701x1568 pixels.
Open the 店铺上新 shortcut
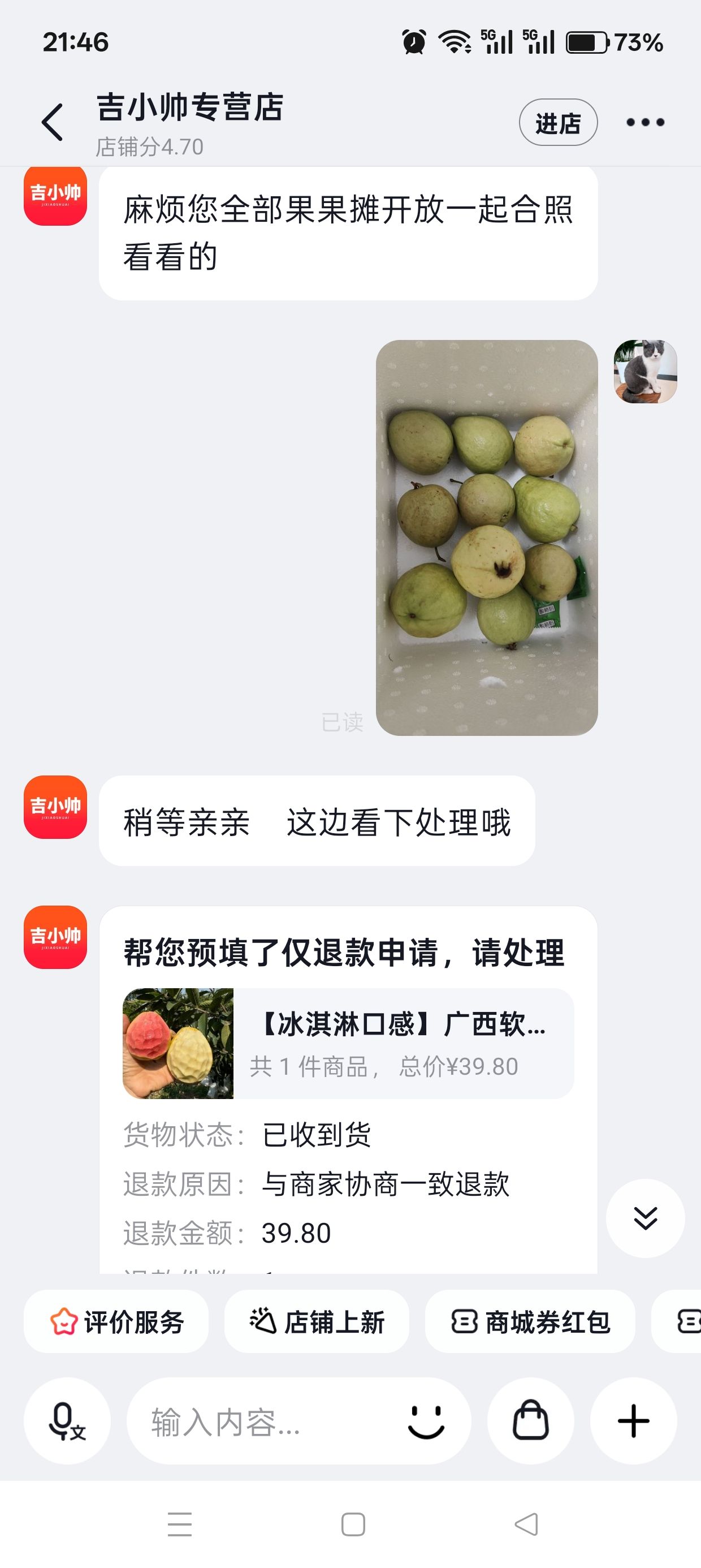(317, 1322)
